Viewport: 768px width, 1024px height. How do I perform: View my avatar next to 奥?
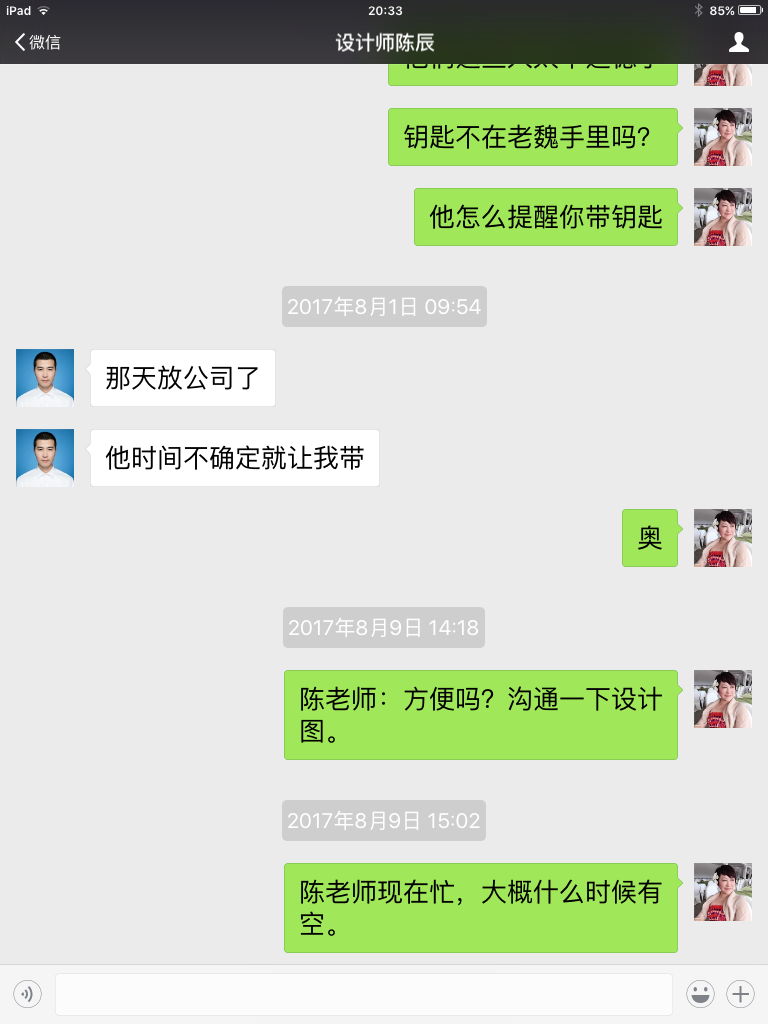[722, 538]
